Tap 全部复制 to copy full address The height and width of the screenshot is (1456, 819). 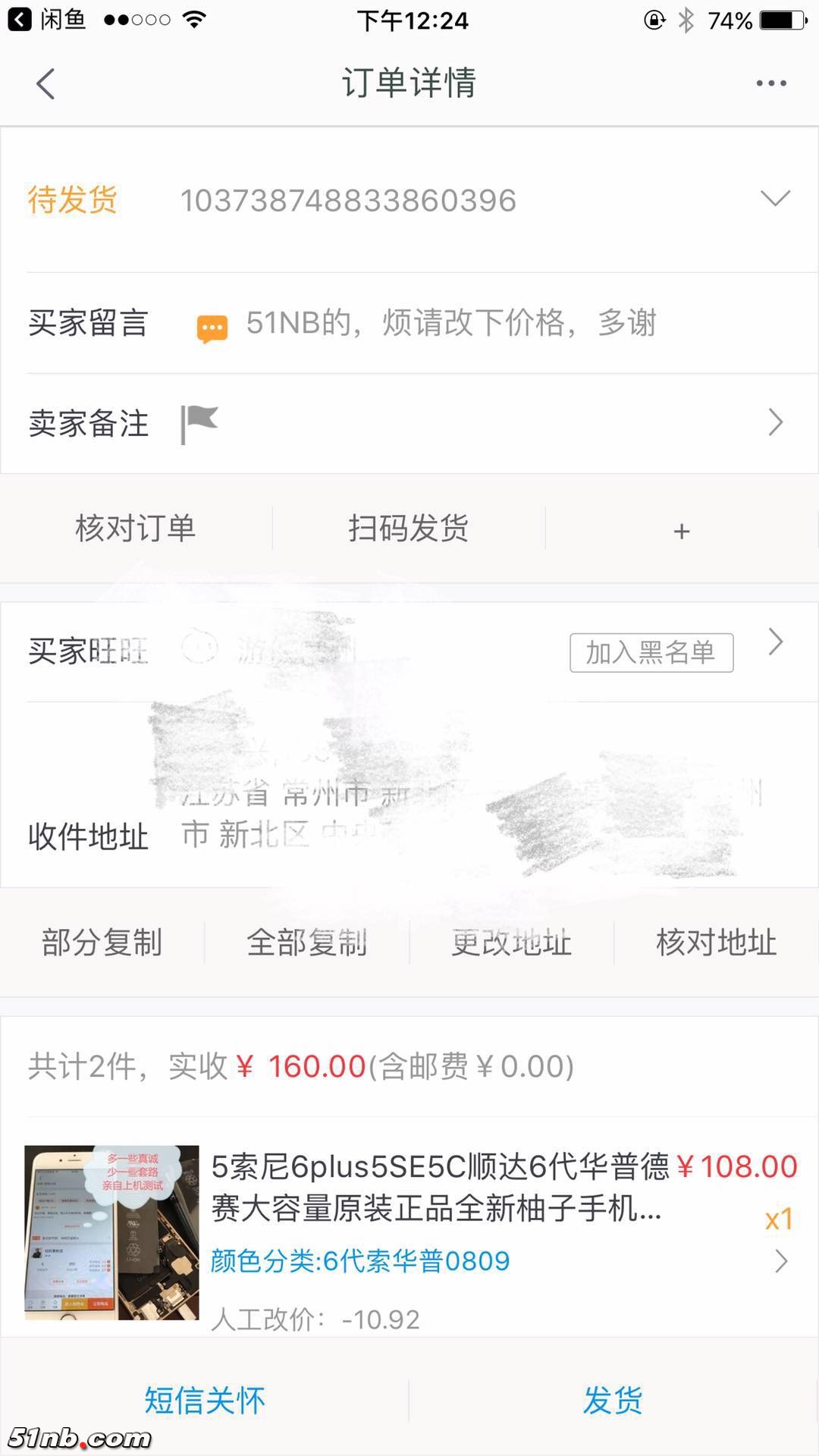(307, 943)
